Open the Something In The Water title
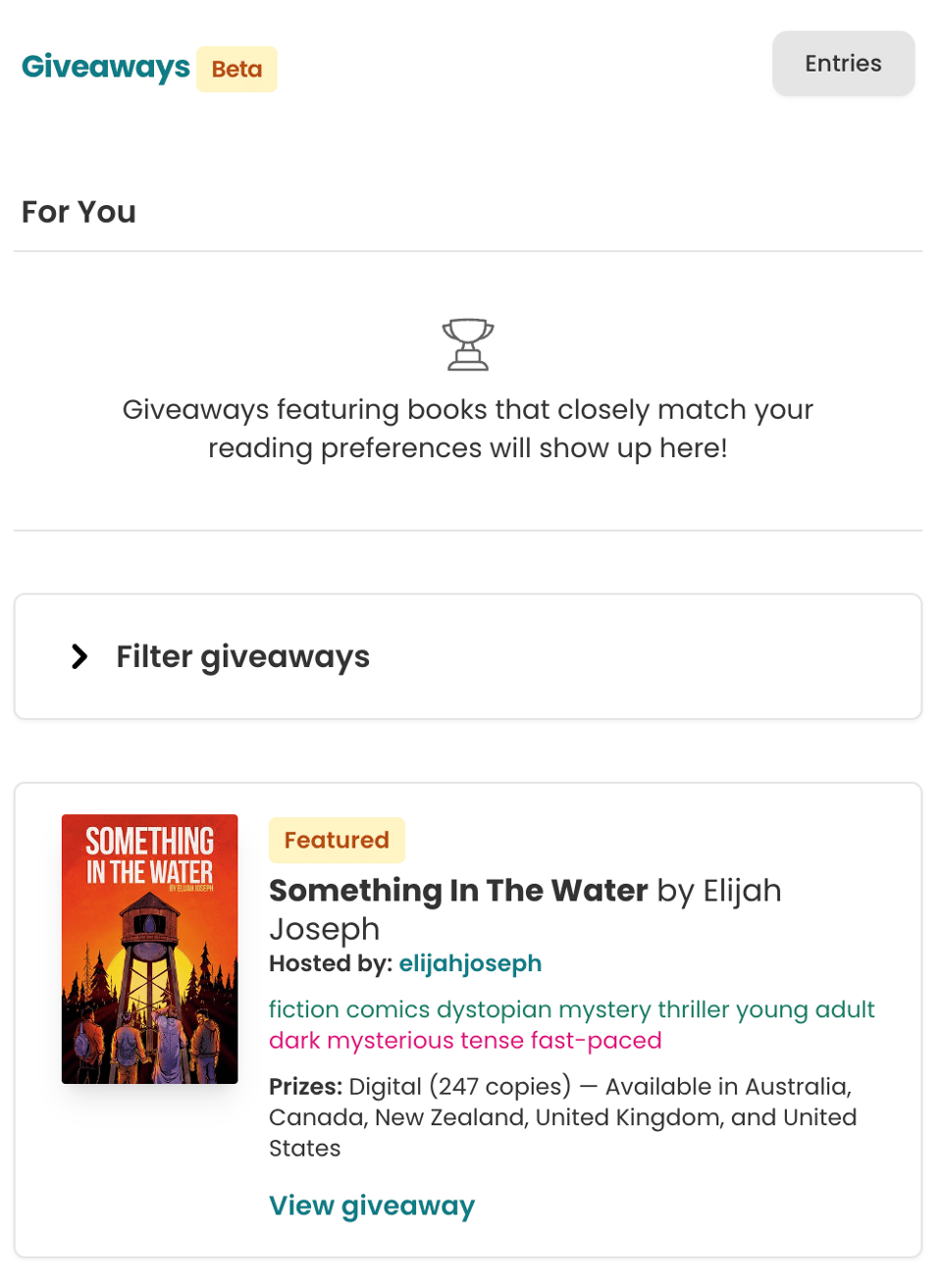 458,891
